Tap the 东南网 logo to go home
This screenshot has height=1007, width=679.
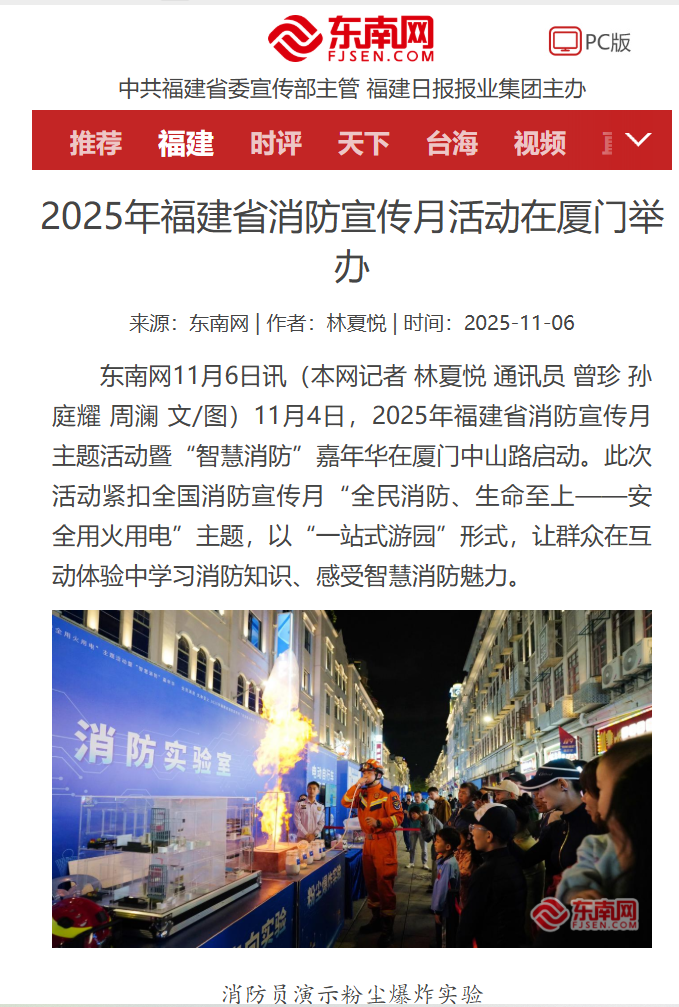tap(351, 39)
